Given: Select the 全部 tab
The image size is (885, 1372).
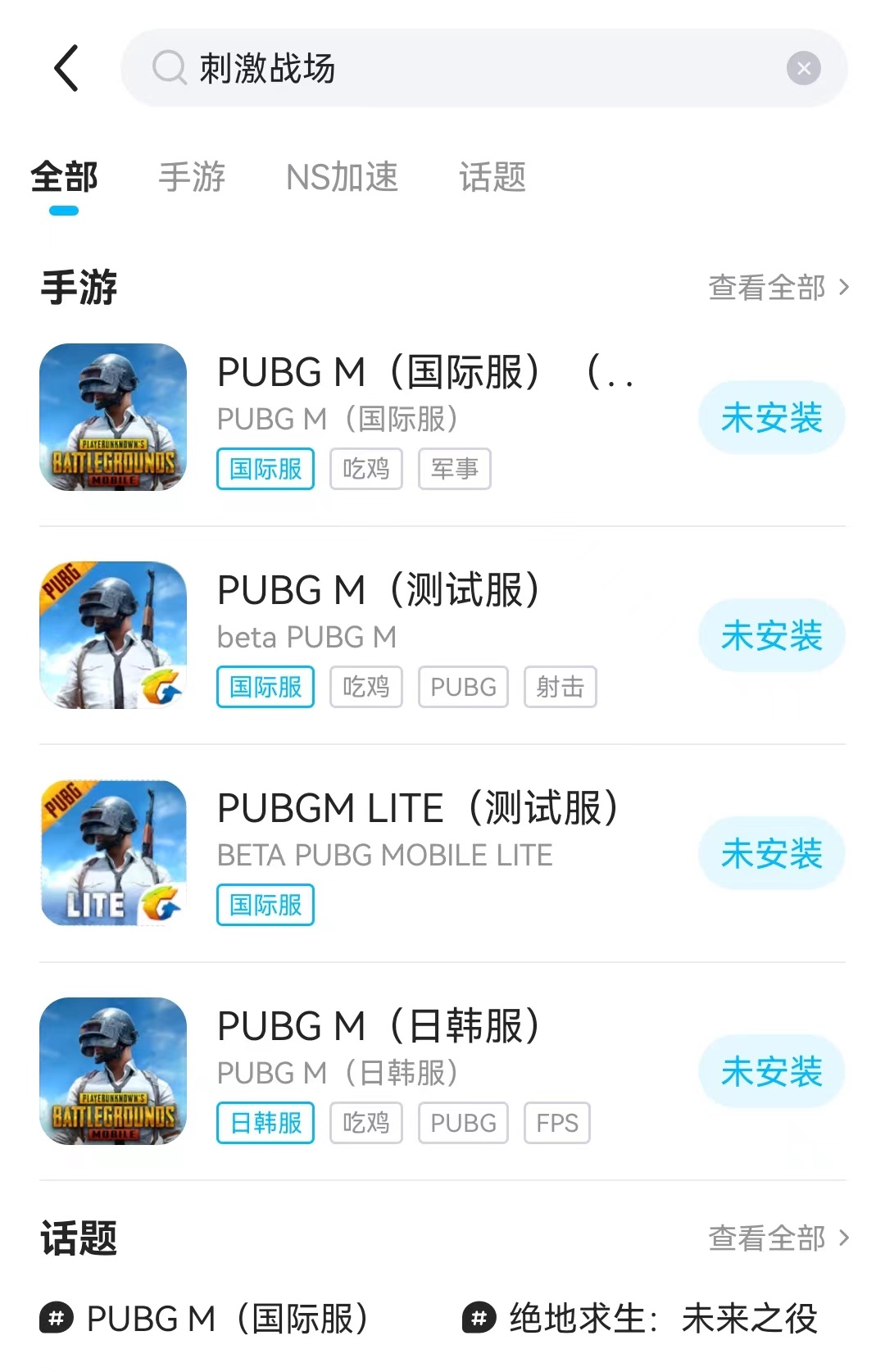Looking at the screenshot, I should coord(64,177).
